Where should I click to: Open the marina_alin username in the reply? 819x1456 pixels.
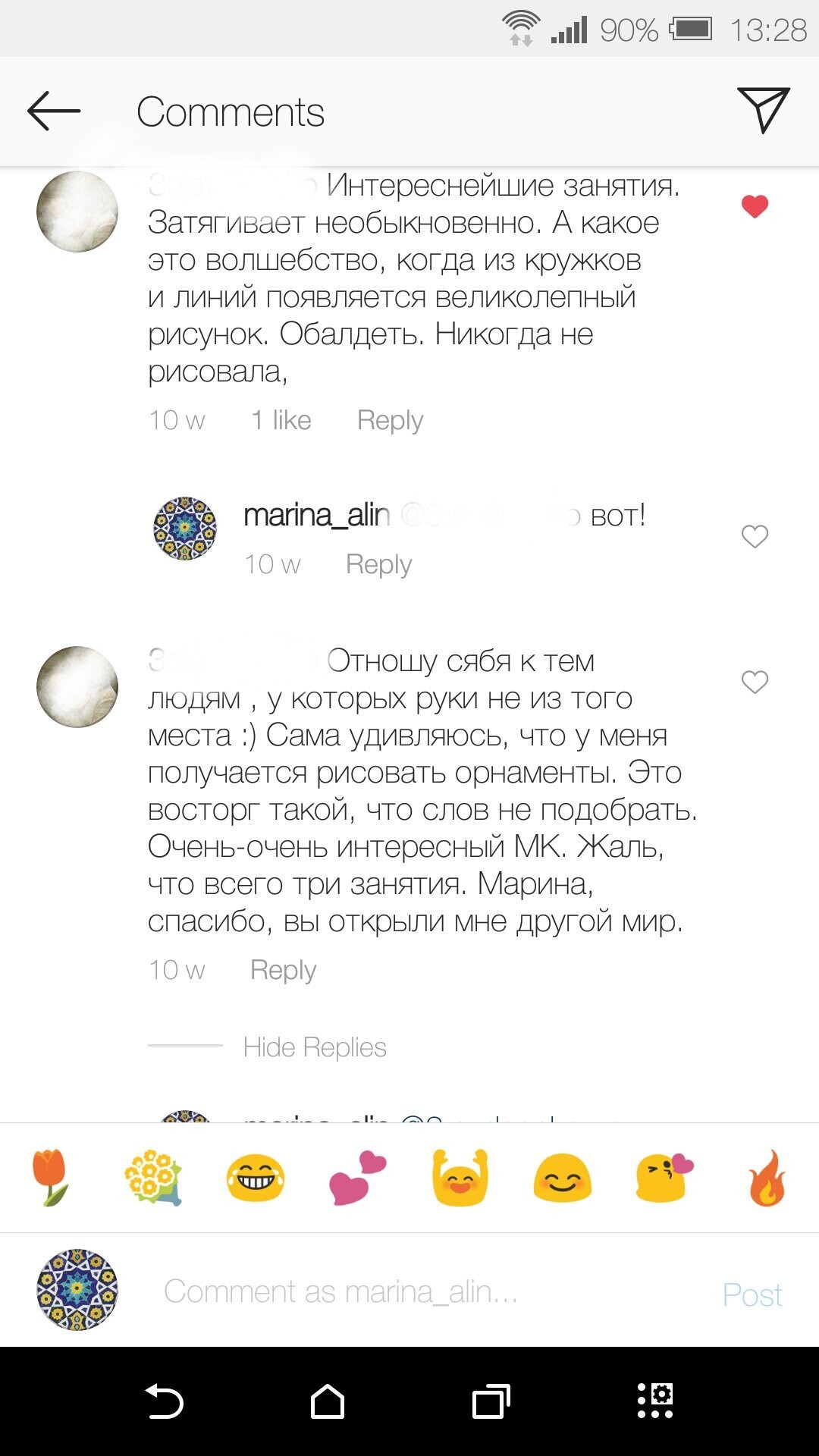316,516
